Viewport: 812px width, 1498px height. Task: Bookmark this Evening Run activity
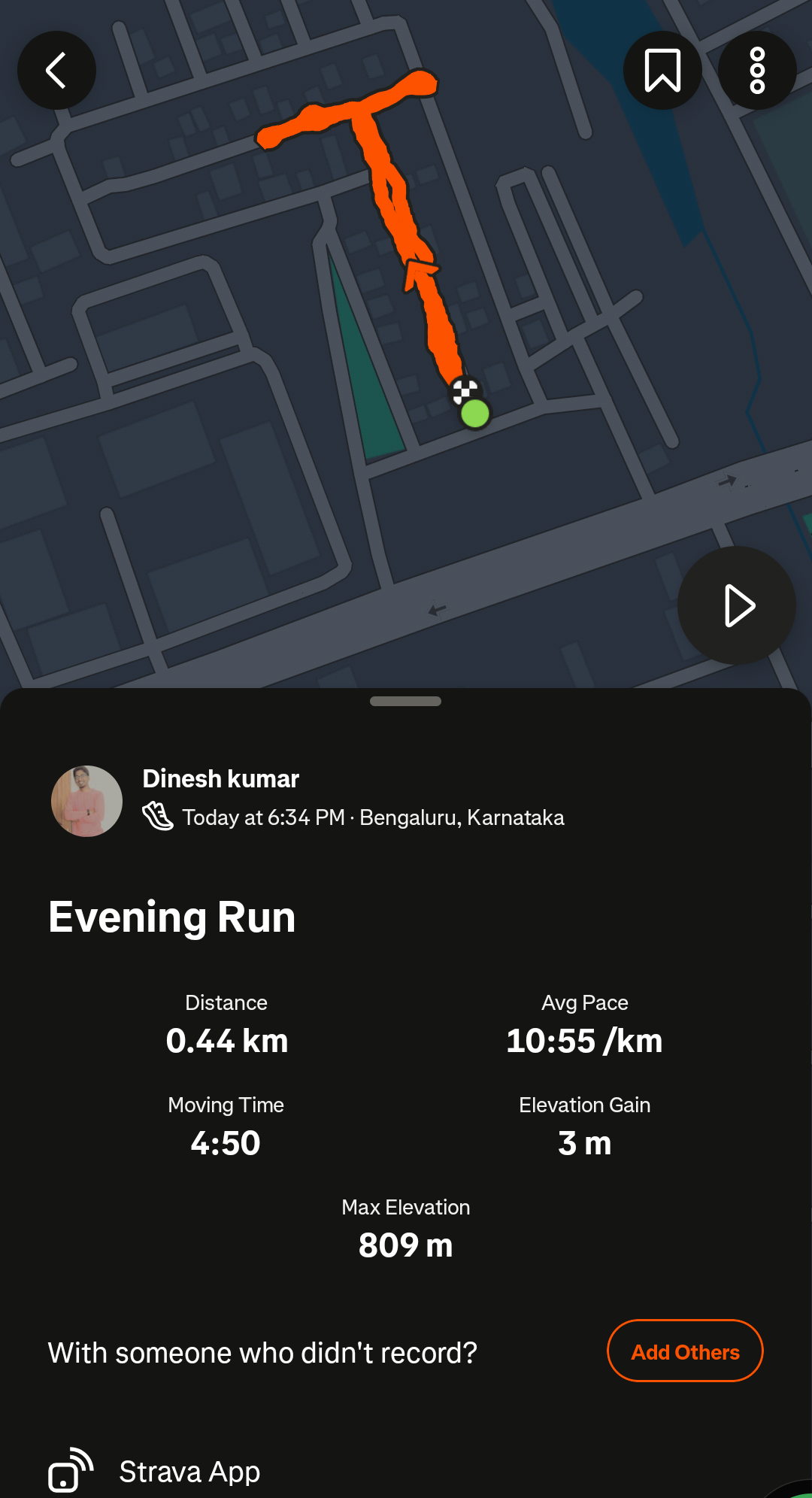click(662, 71)
